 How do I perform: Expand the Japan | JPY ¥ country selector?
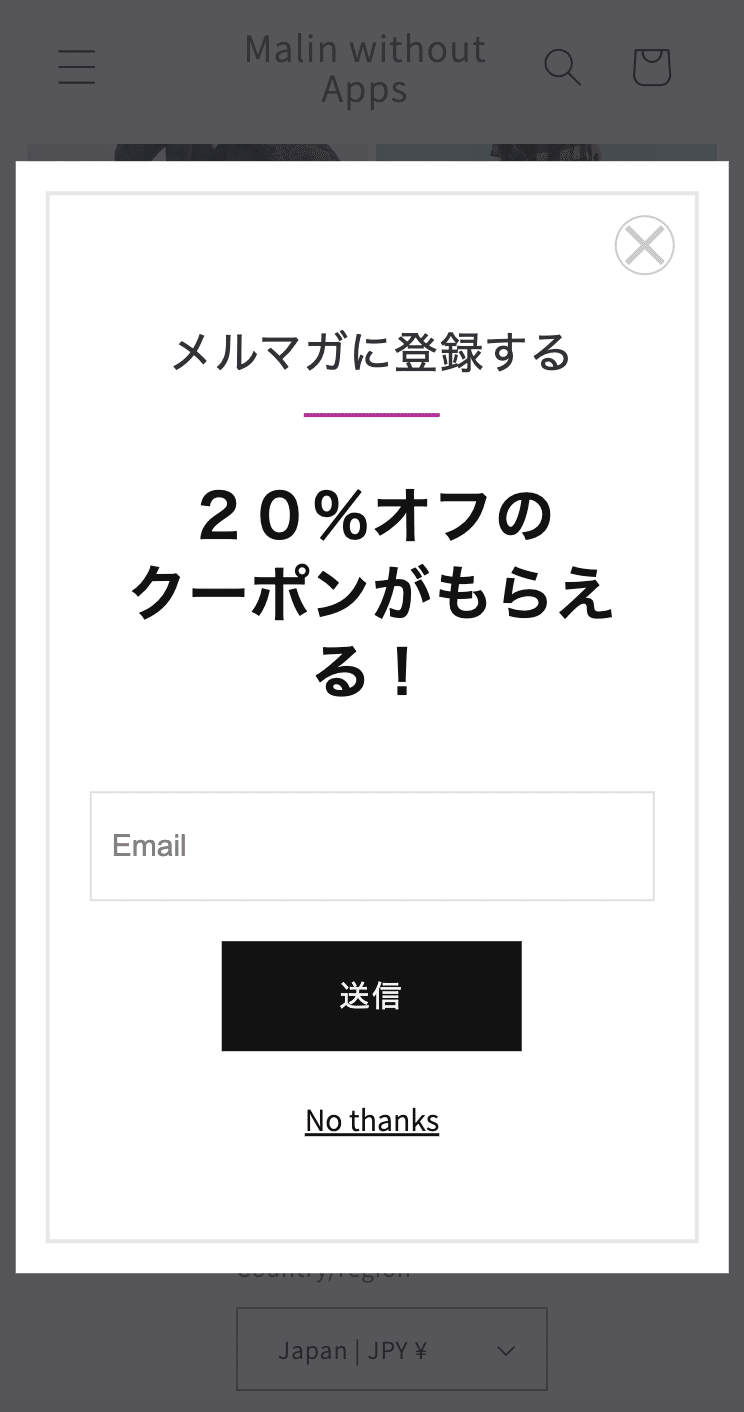click(392, 1350)
